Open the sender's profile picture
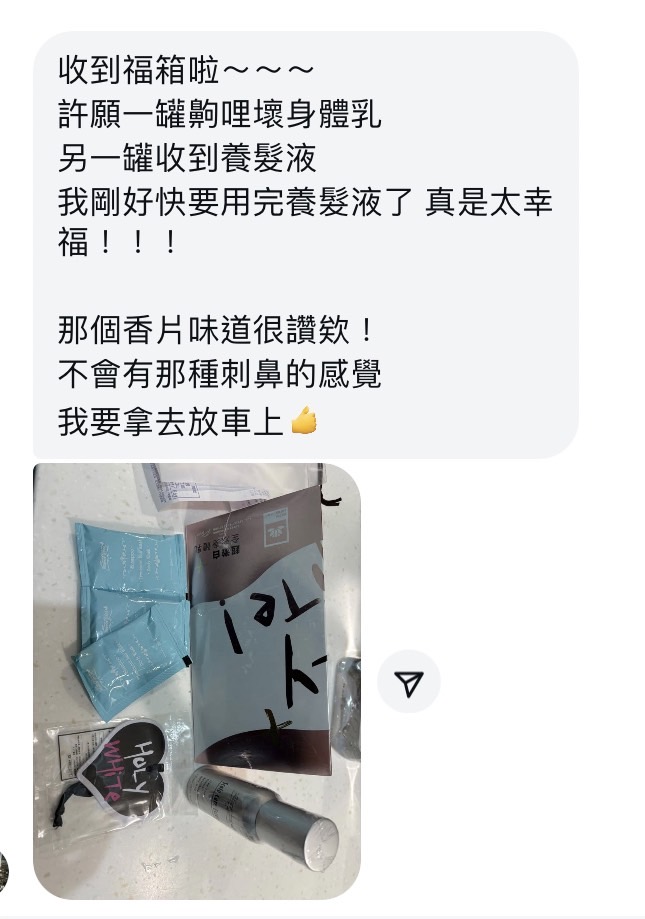The height and width of the screenshot is (919, 645). click(3, 873)
